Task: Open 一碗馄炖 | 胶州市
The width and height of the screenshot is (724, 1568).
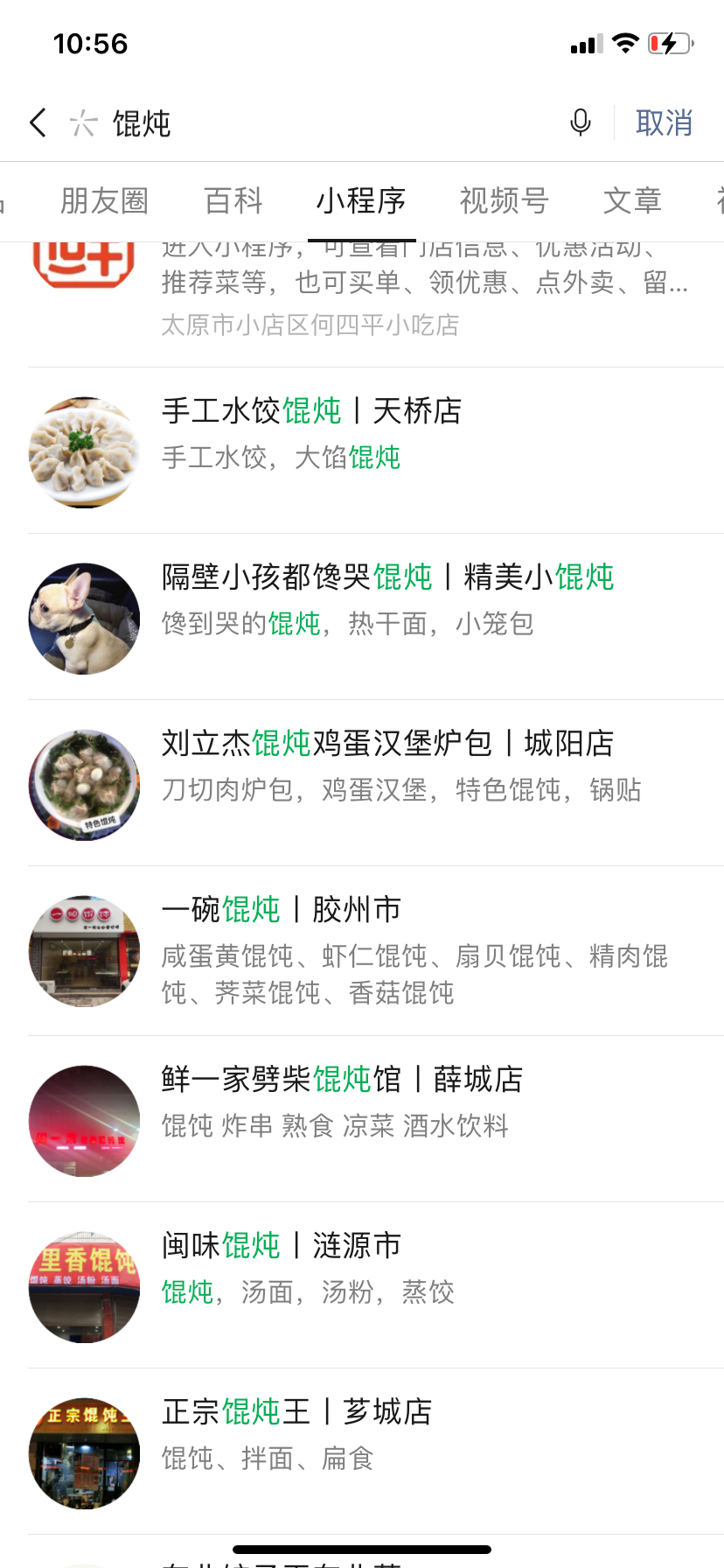Action: 376,950
